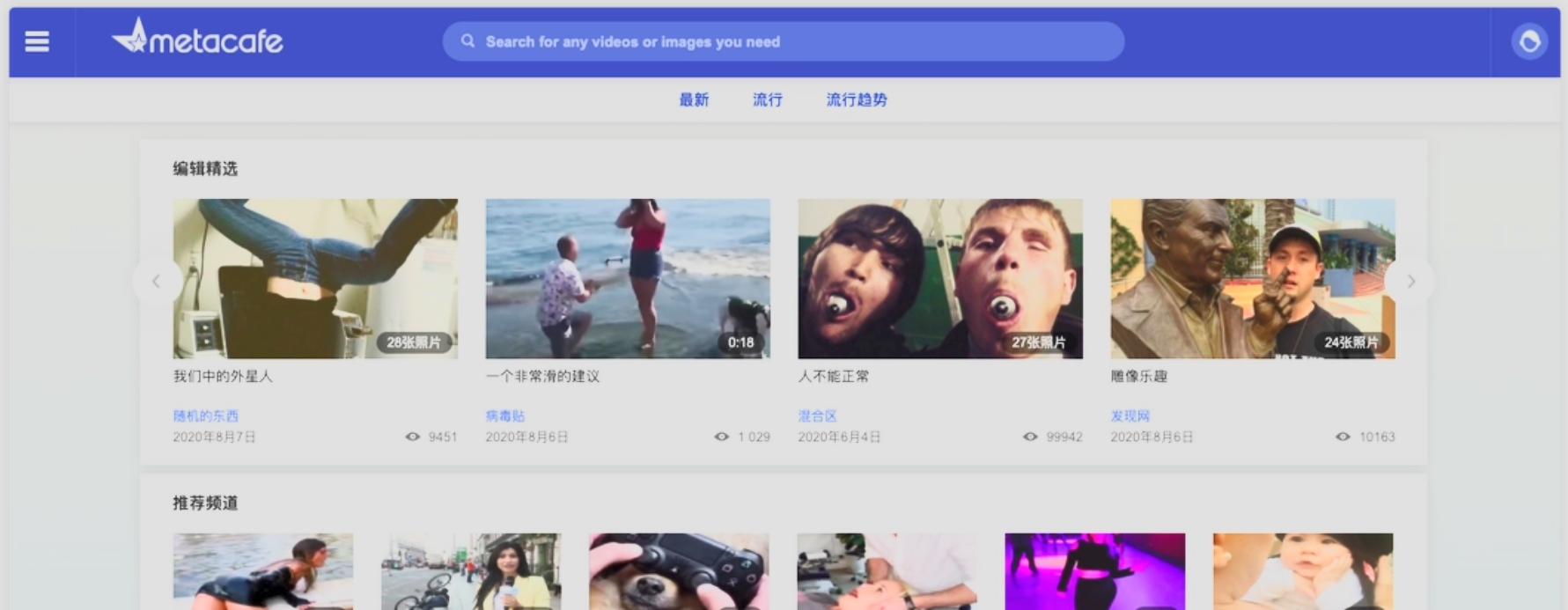The width and height of the screenshot is (1568, 610).
Task: Tap the Metacafe logo to go home
Action: [197, 40]
